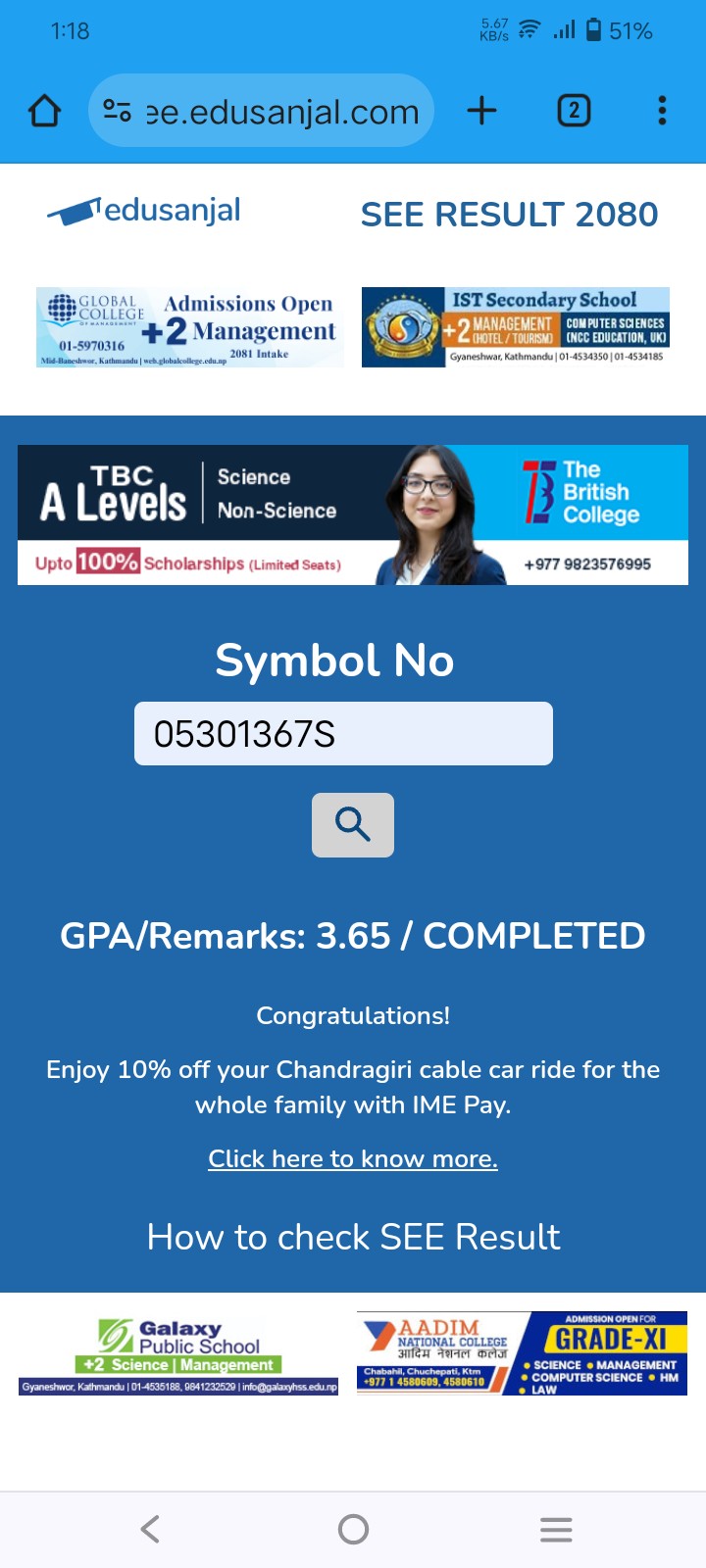Open the browser overflow menu
This screenshot has width=706, height=1568.
pos(662,111)
